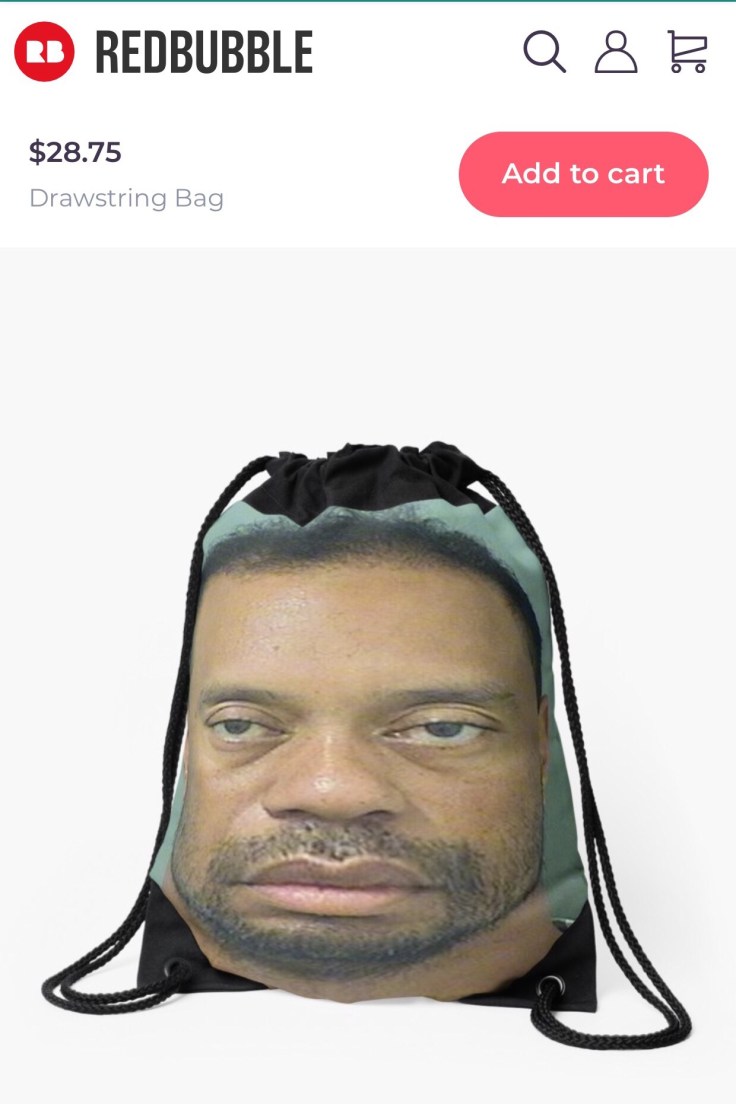
Task: Open the account profile icon
Action: click(x=616, y=52)
